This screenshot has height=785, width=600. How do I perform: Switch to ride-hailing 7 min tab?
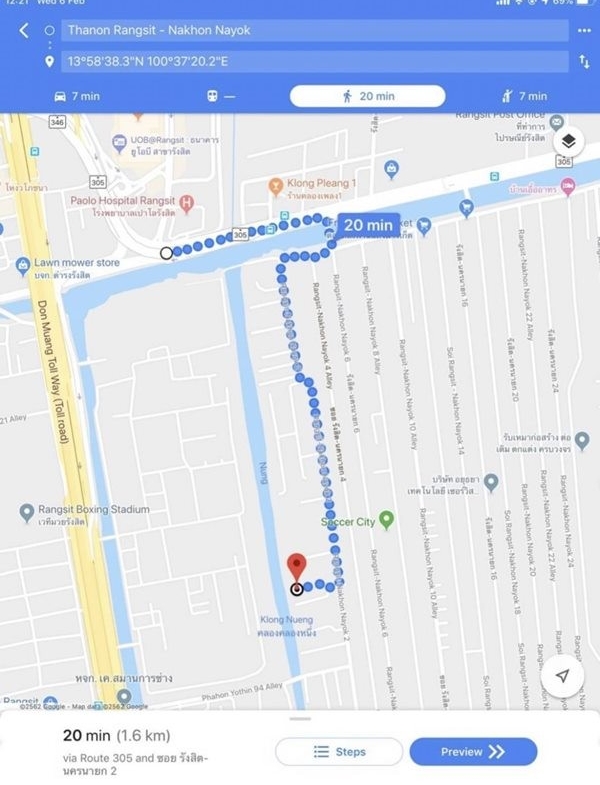[x=523, y=96]
